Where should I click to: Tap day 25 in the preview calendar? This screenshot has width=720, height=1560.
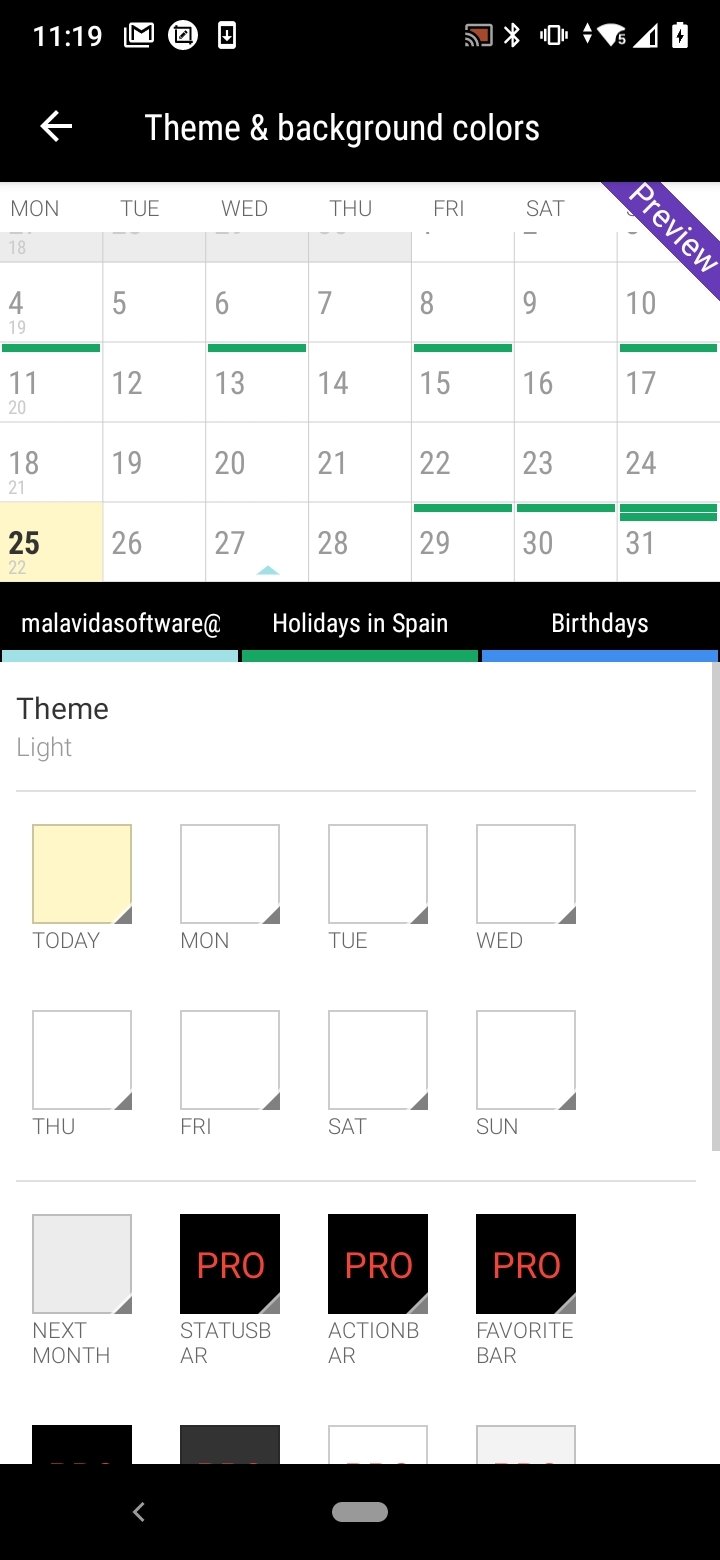pos(51,542)
